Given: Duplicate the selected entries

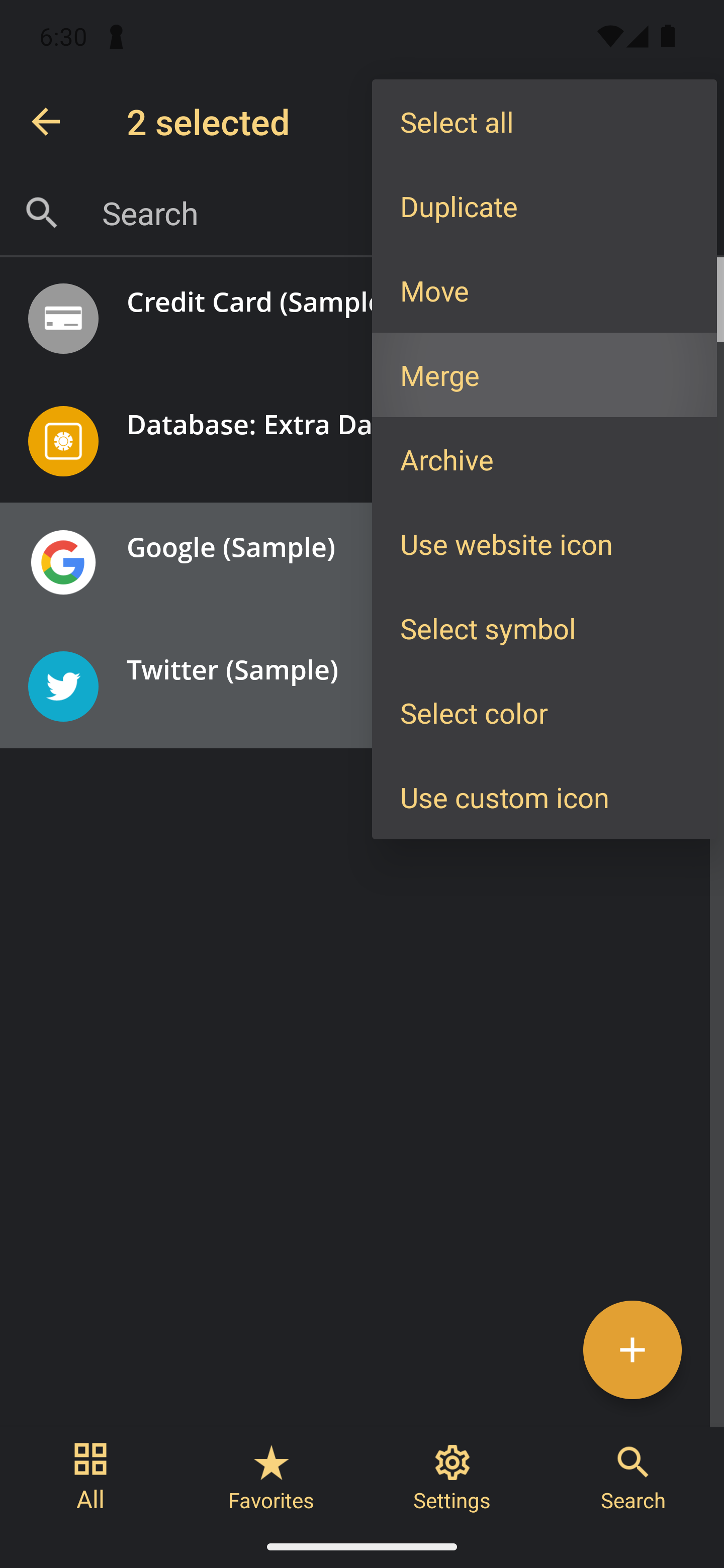Looking at the screenshot, I should pos(544,207).
